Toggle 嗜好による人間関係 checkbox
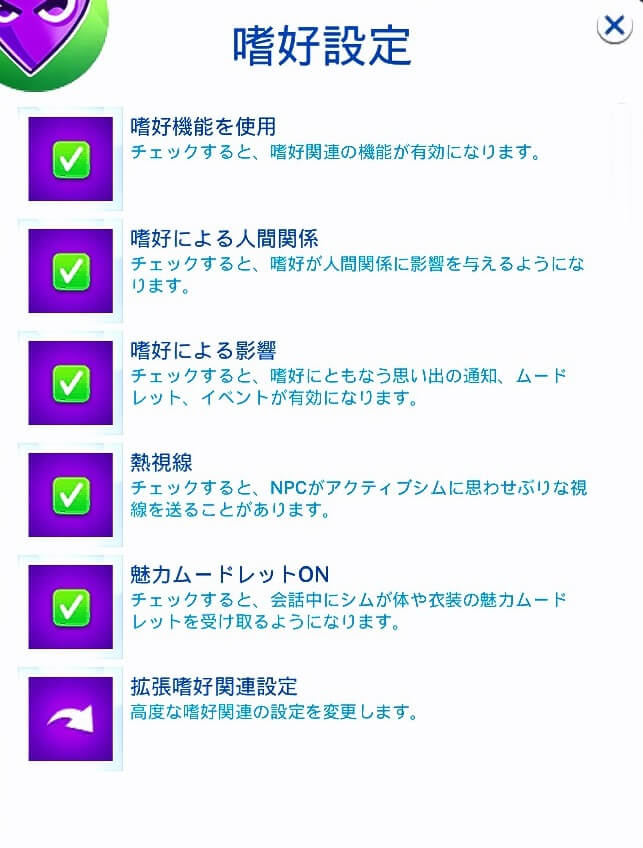This screenshot has height=848, width=643. 70,271
